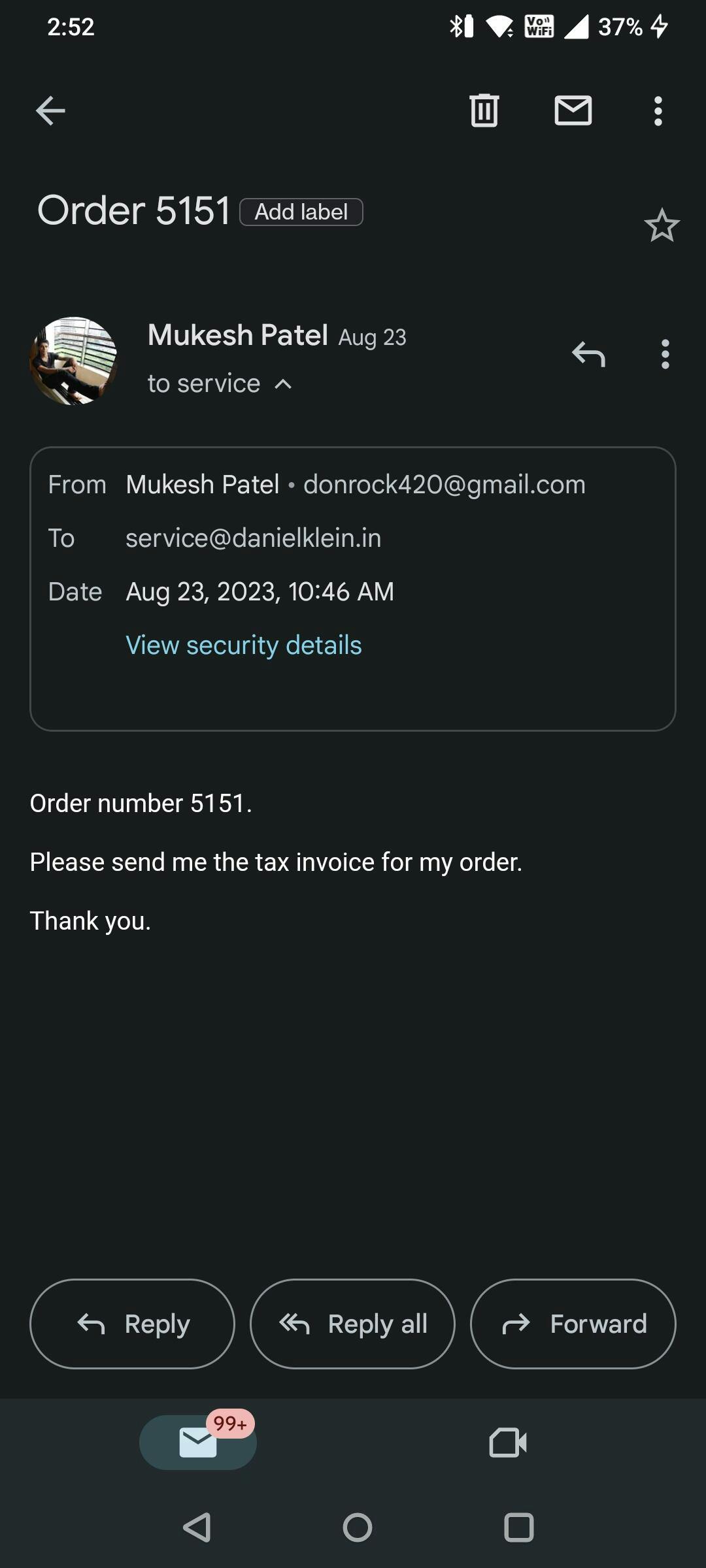706x1568 pixels.
Task: Mark the email as unread
Action: tap(573, 110)
